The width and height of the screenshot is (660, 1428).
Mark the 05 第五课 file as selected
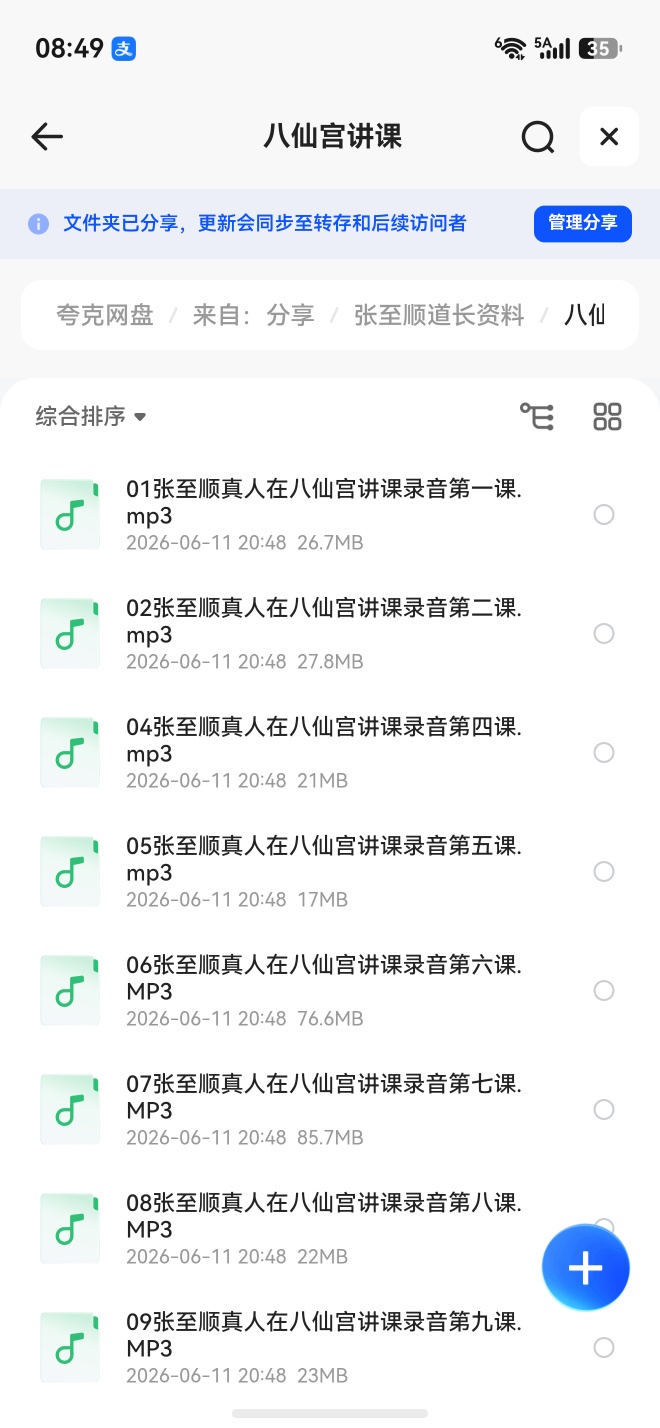tap(604, 872)
